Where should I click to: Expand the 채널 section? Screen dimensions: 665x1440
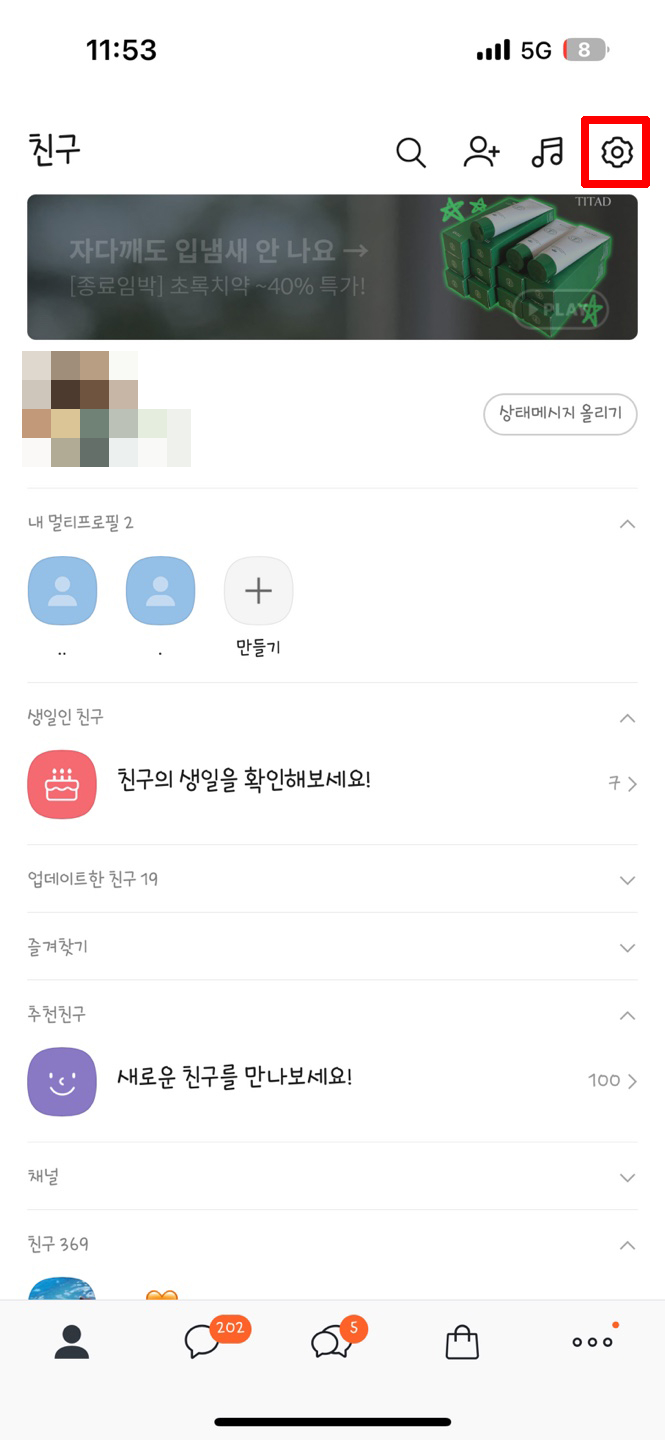(x=627, y=1178)
